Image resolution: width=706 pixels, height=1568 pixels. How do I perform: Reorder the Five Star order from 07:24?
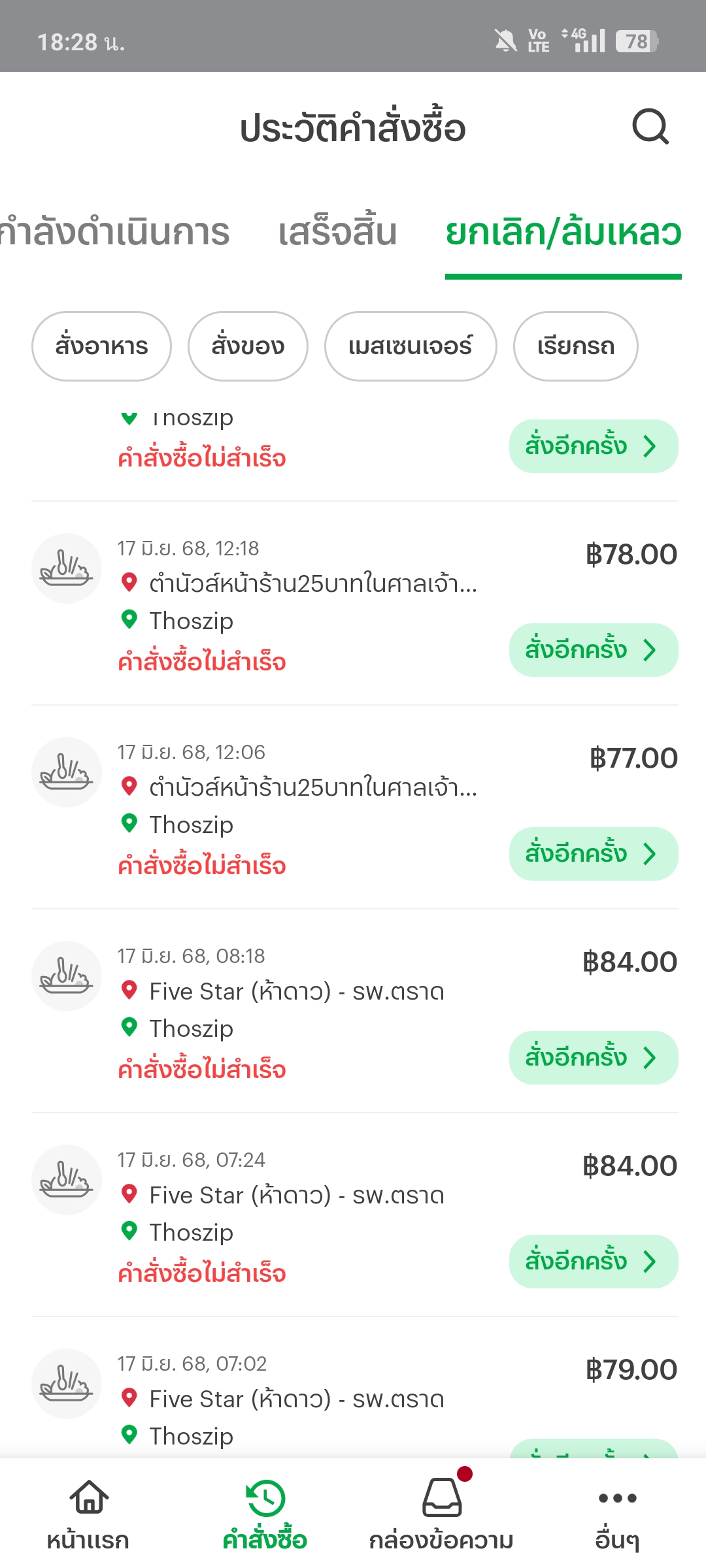point(594,1262)
